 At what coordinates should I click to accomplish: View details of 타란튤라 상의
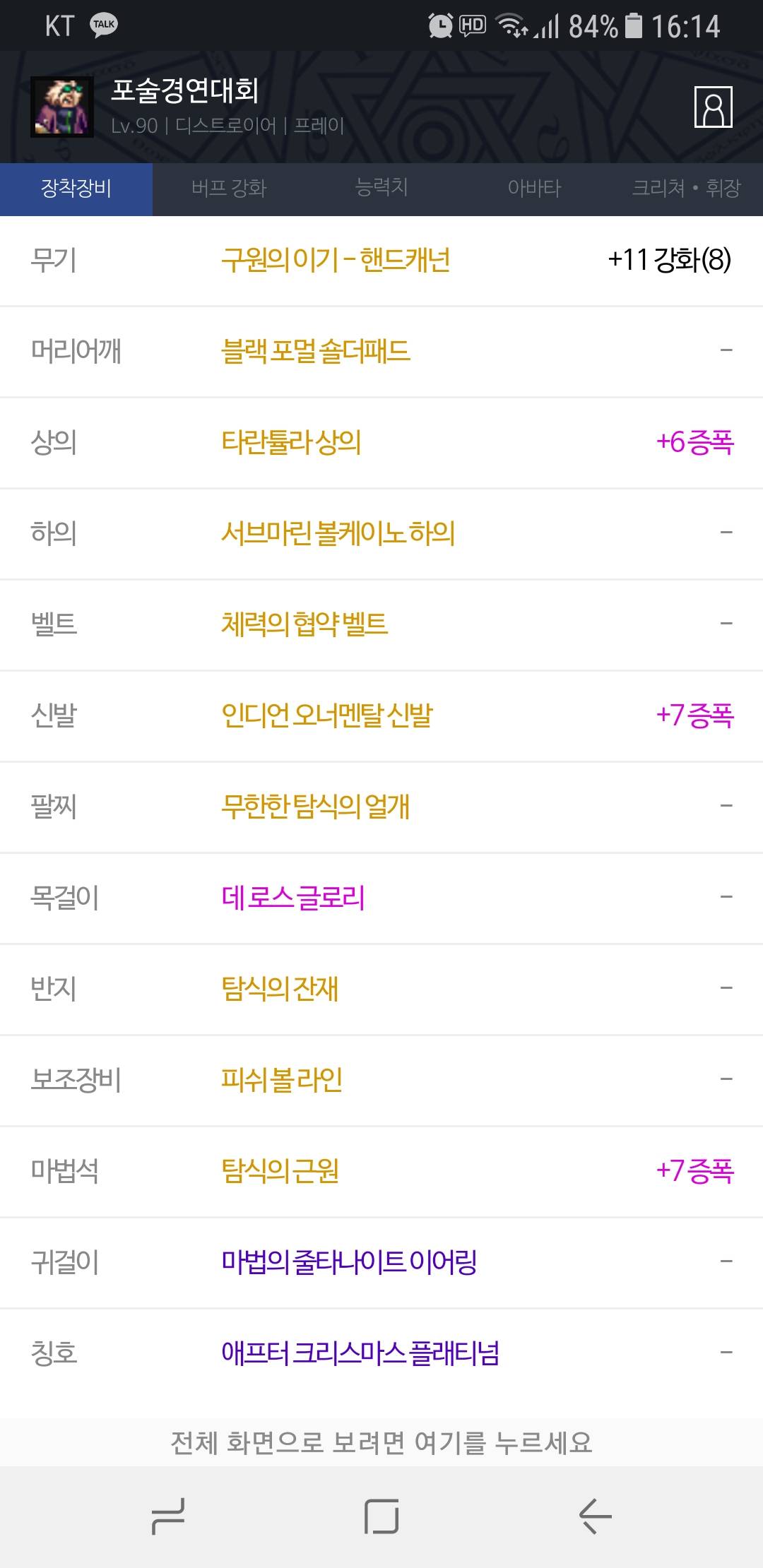click(x=291, y=443)
